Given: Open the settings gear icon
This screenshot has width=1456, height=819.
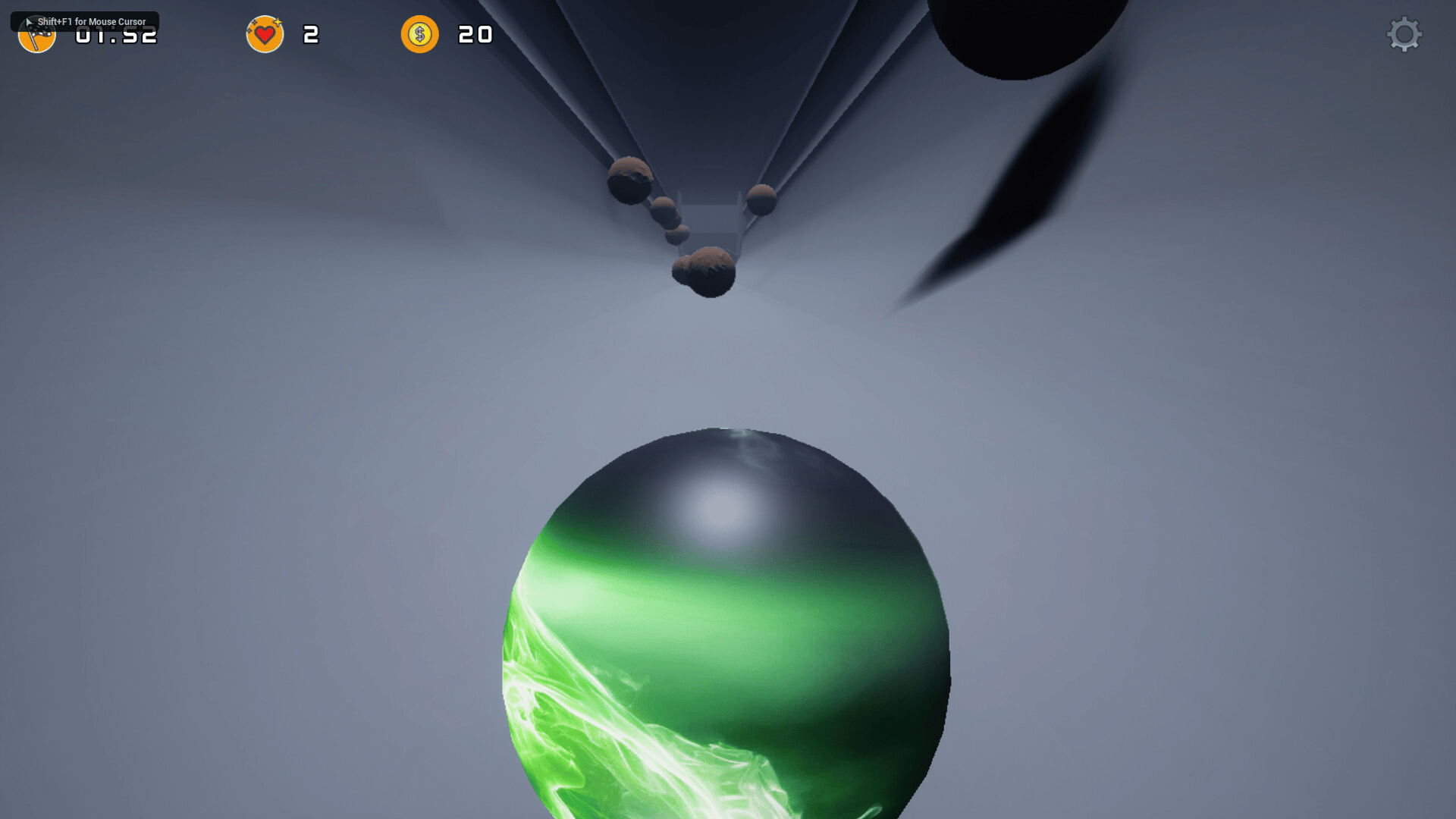Looking at the screenshot, I should coord(1404,34).
